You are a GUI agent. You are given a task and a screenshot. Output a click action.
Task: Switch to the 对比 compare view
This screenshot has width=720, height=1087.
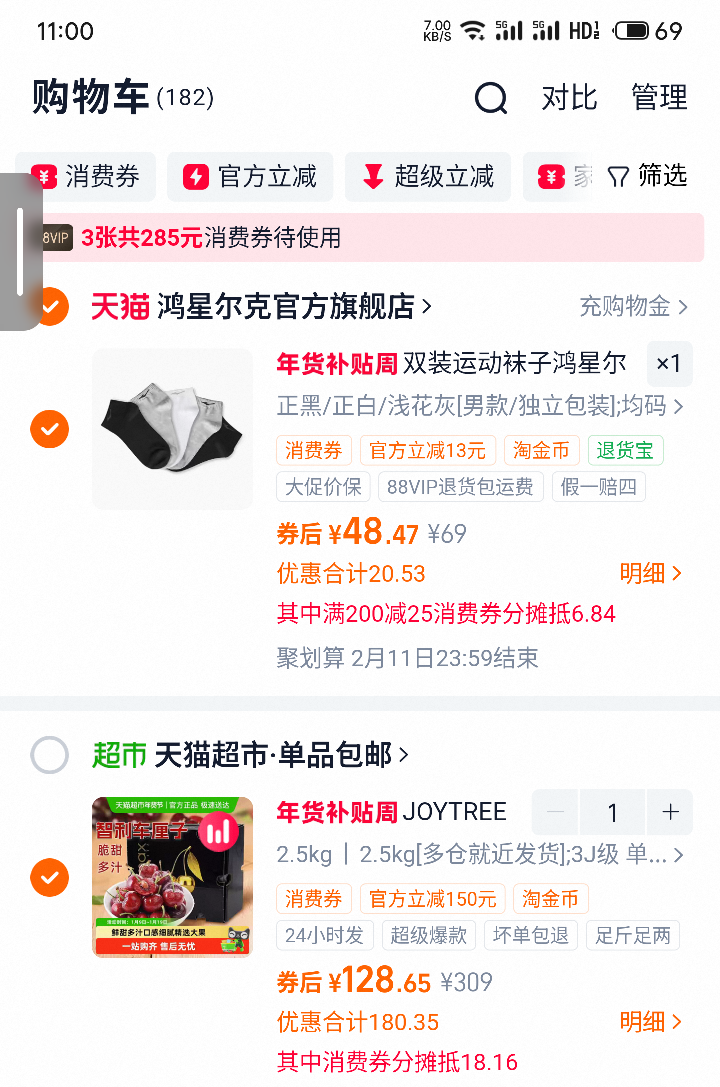pyautogui.click(x=568, y=98)
